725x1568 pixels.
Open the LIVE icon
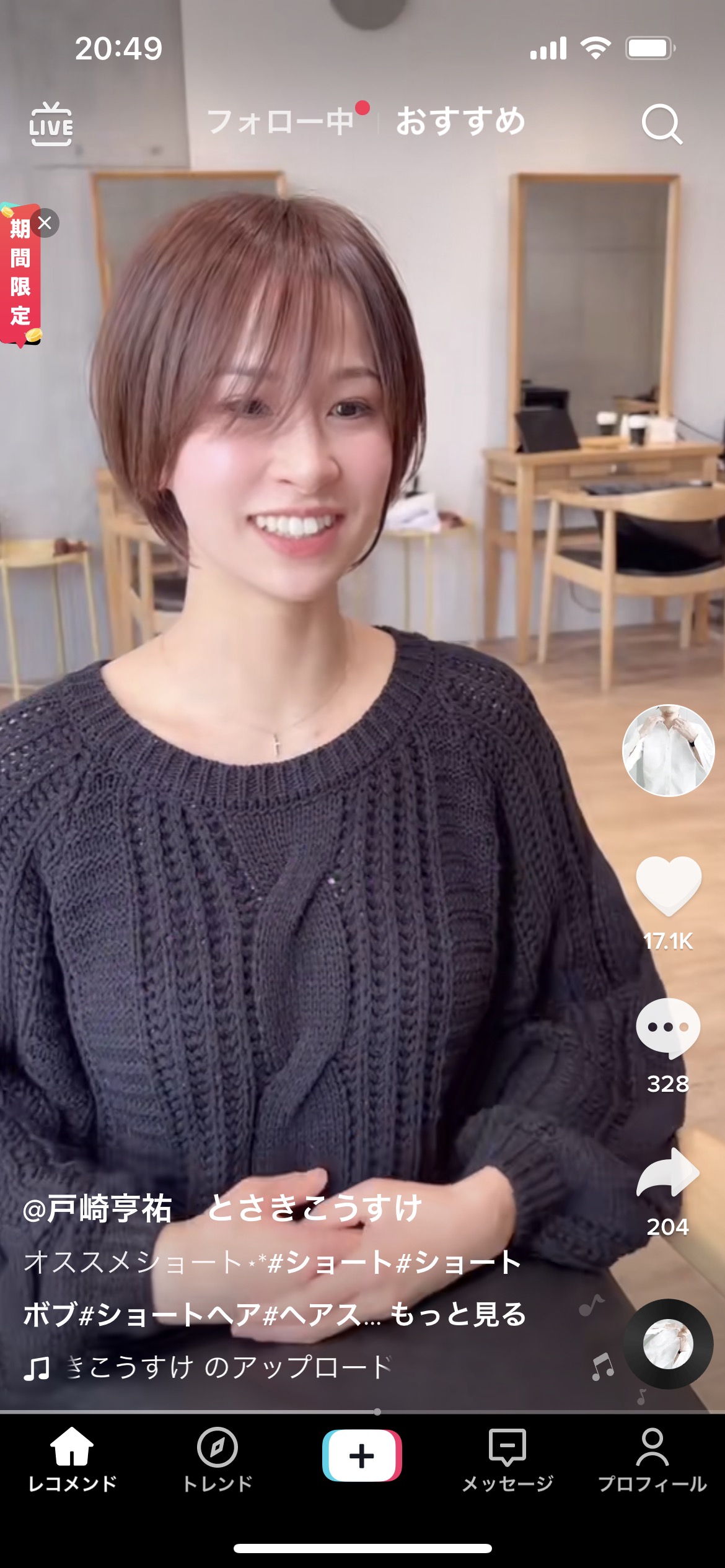click(x=51, y=124)
